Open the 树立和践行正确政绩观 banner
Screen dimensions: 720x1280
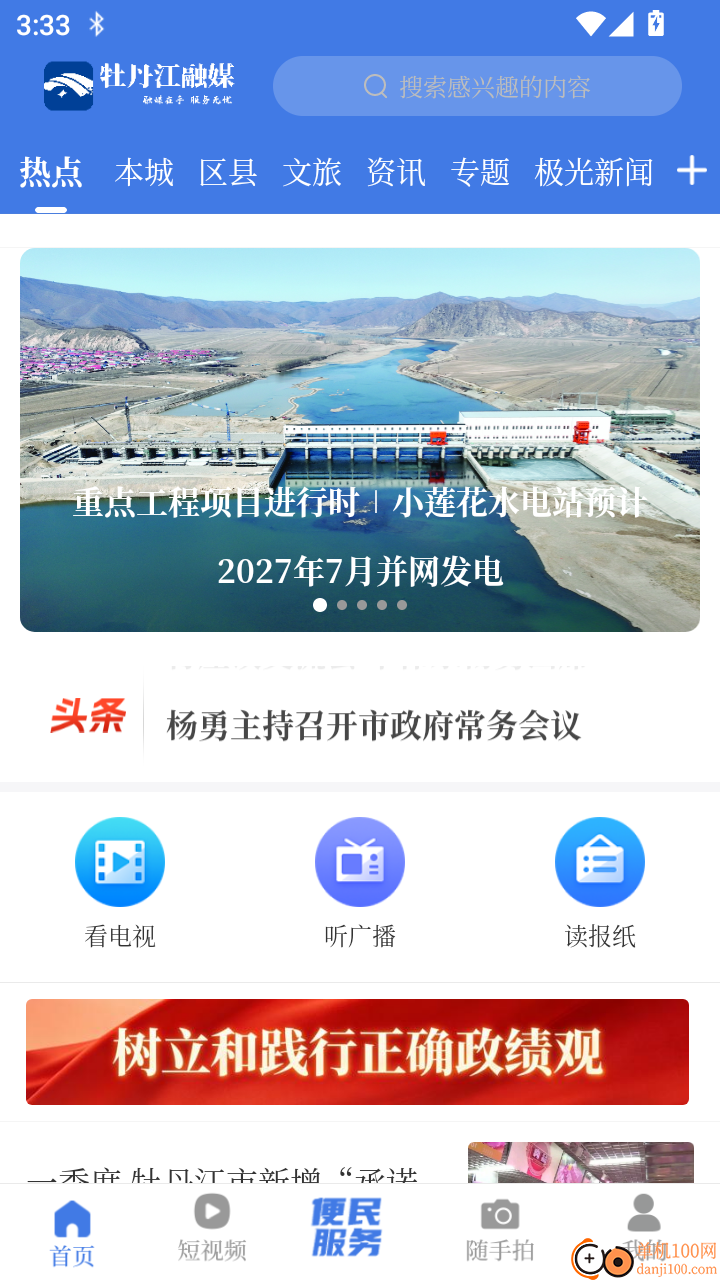[358, 1051]
